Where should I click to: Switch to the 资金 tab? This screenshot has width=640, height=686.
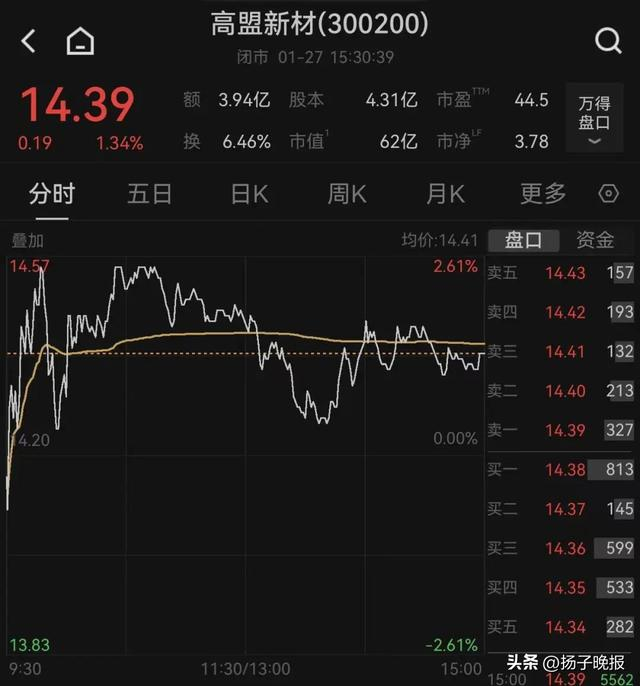tap(596, 240)
